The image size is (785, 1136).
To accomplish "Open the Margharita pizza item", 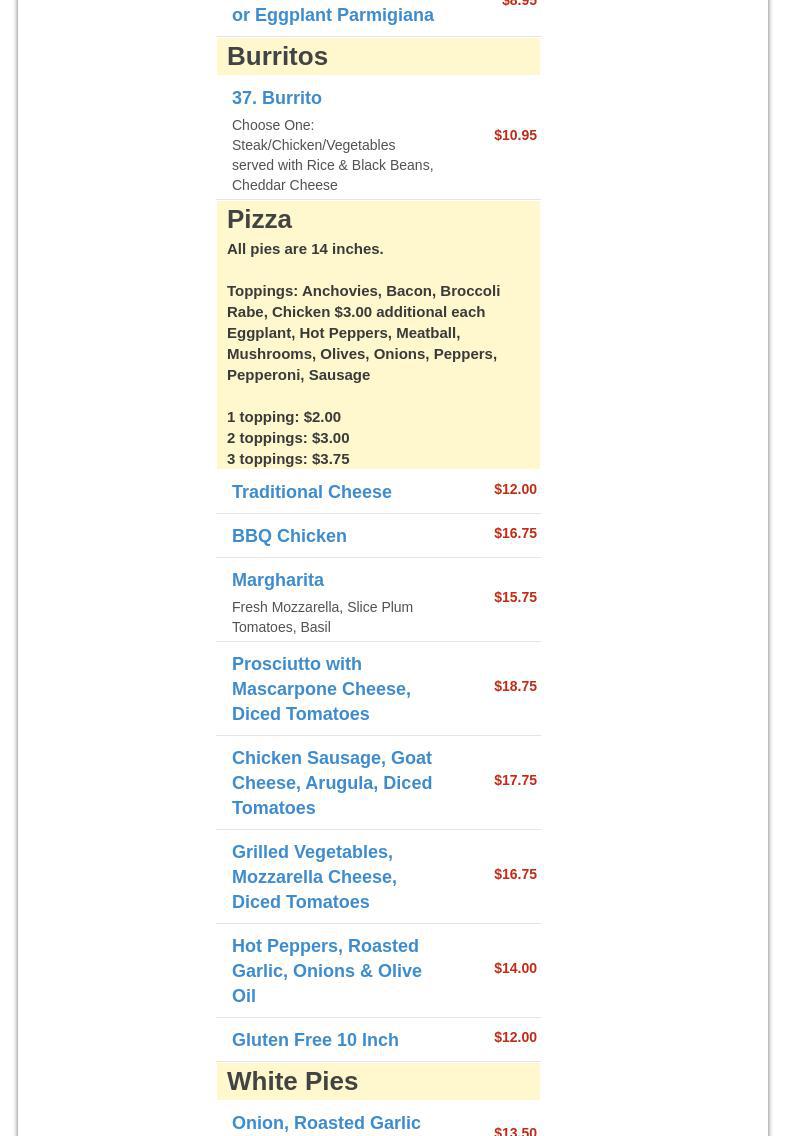I will pyautogui.click(x=278, y=580).
